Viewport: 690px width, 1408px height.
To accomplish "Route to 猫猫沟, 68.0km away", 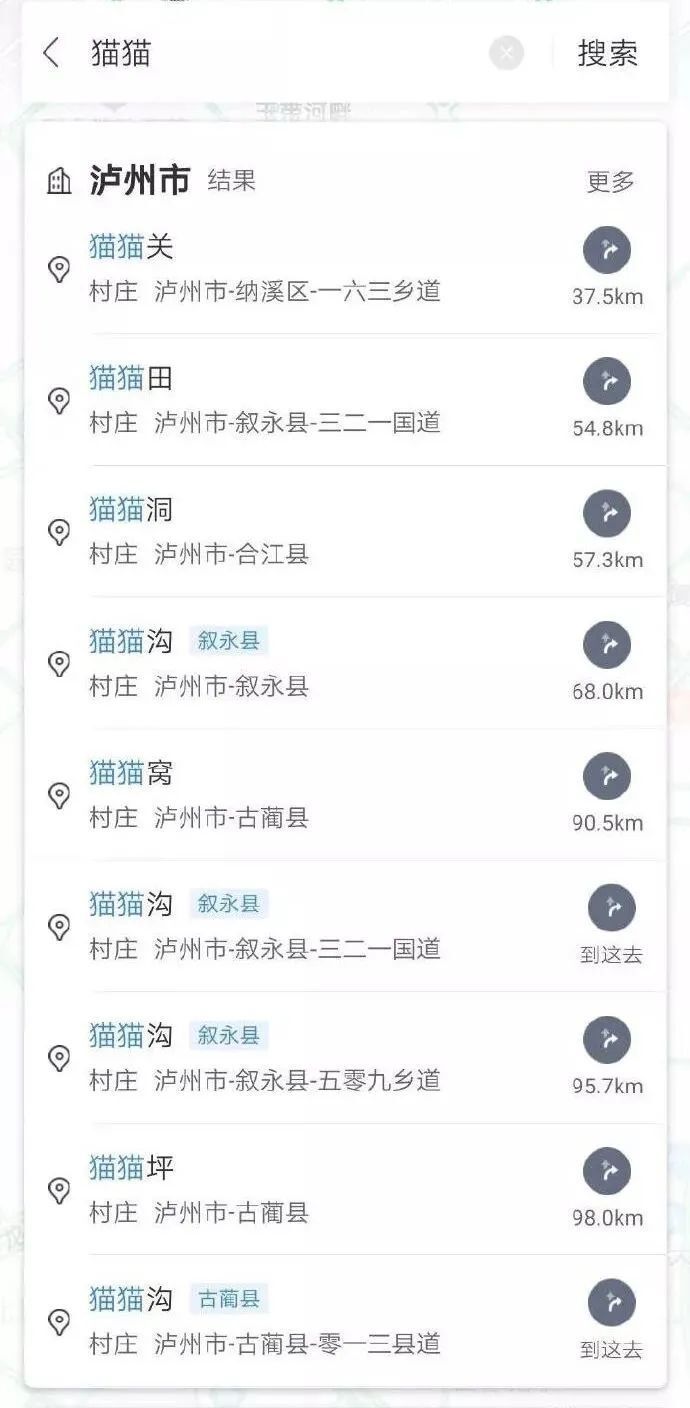I will tap(607, 645).
